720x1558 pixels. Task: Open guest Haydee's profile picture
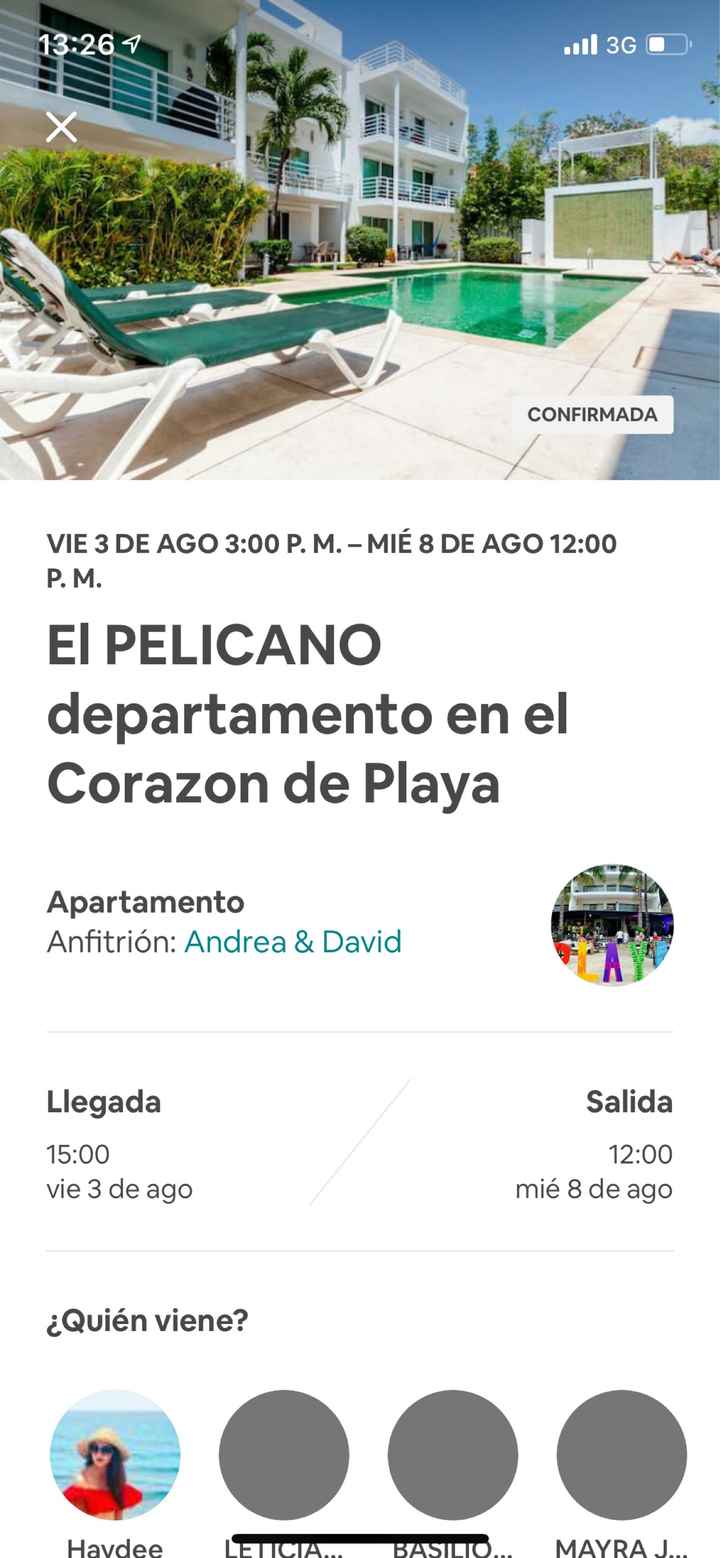coord(115,1454)
